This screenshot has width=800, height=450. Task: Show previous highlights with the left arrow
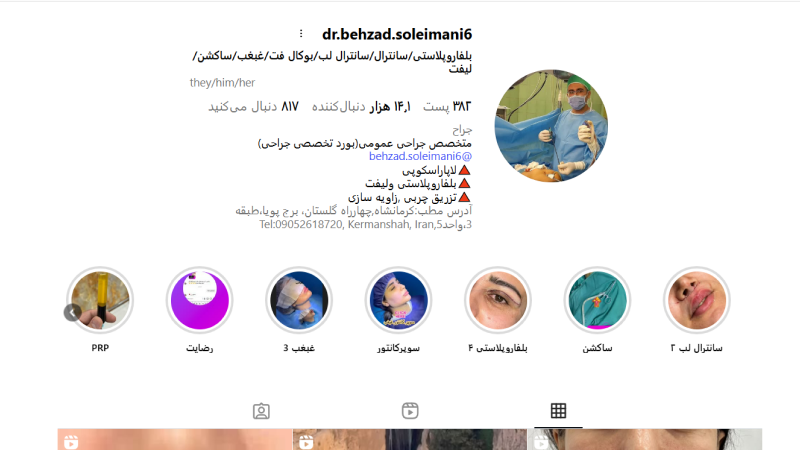(72, 312)
